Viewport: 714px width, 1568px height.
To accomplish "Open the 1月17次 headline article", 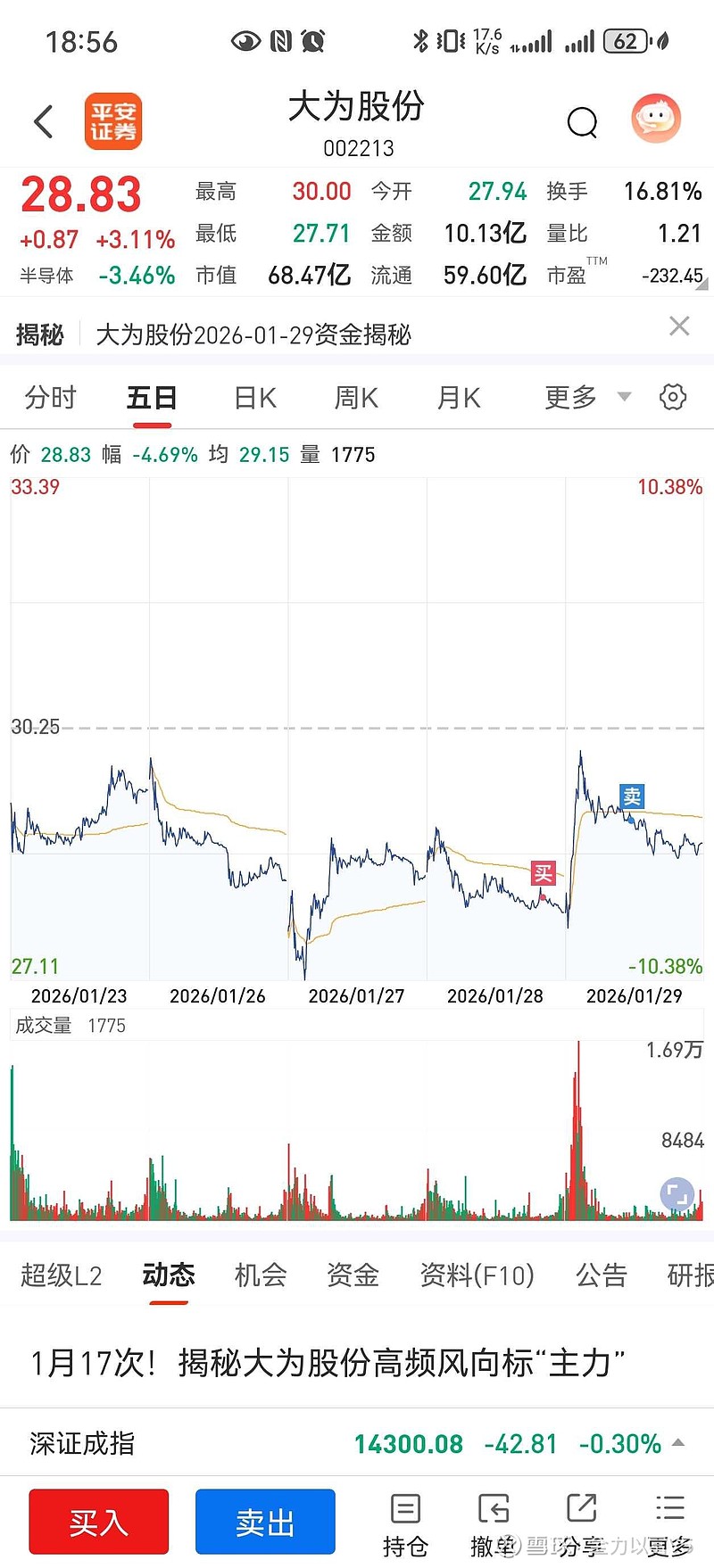I will [x=328, y=1362].
